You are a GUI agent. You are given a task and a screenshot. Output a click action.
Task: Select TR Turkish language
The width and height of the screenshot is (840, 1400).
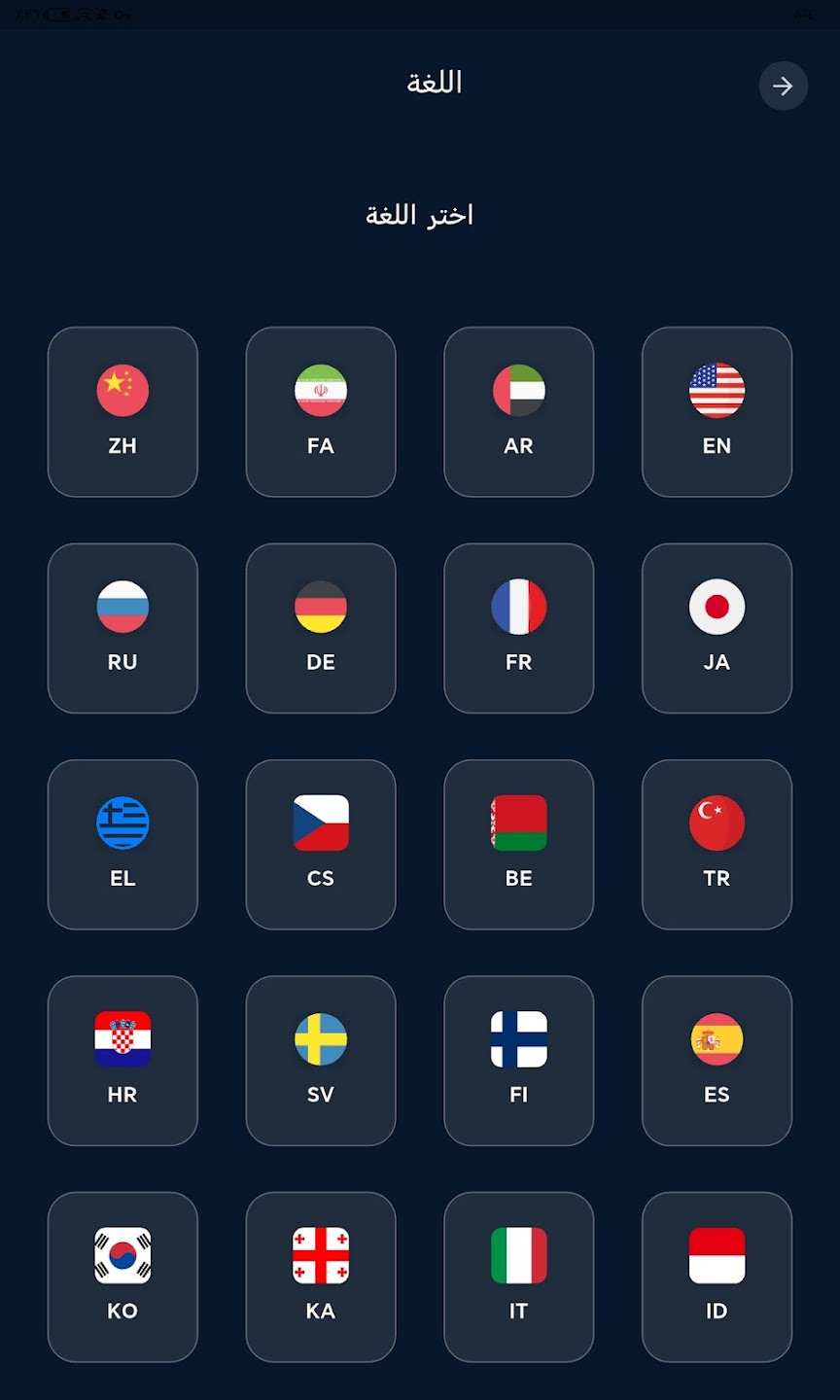tap(717, 844)
